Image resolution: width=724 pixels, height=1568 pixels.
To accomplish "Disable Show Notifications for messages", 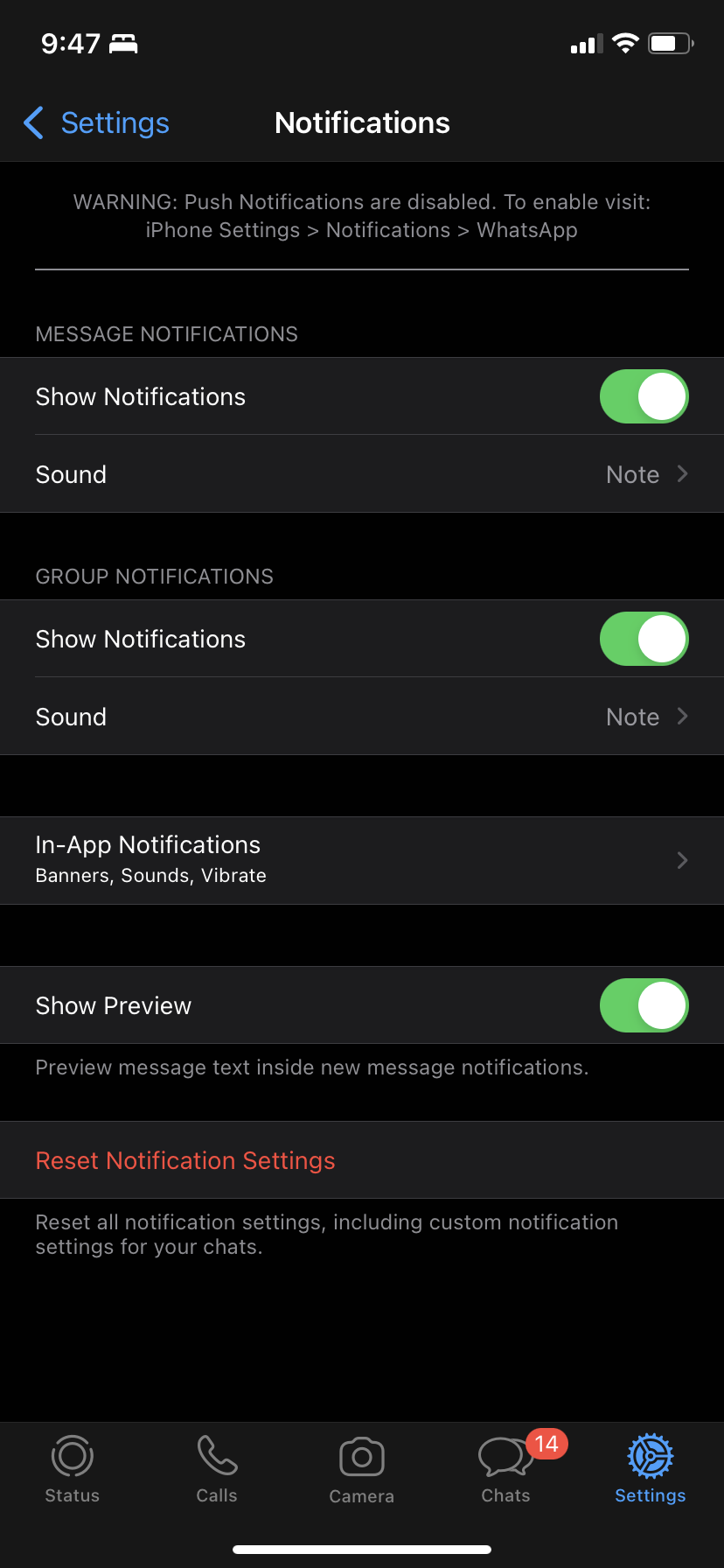I will point(644,396).
